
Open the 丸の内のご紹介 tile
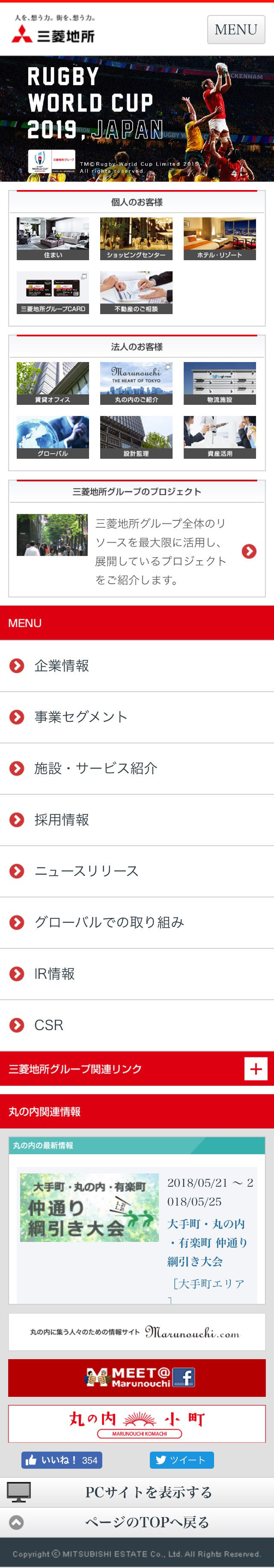click(x=136, y=383)
